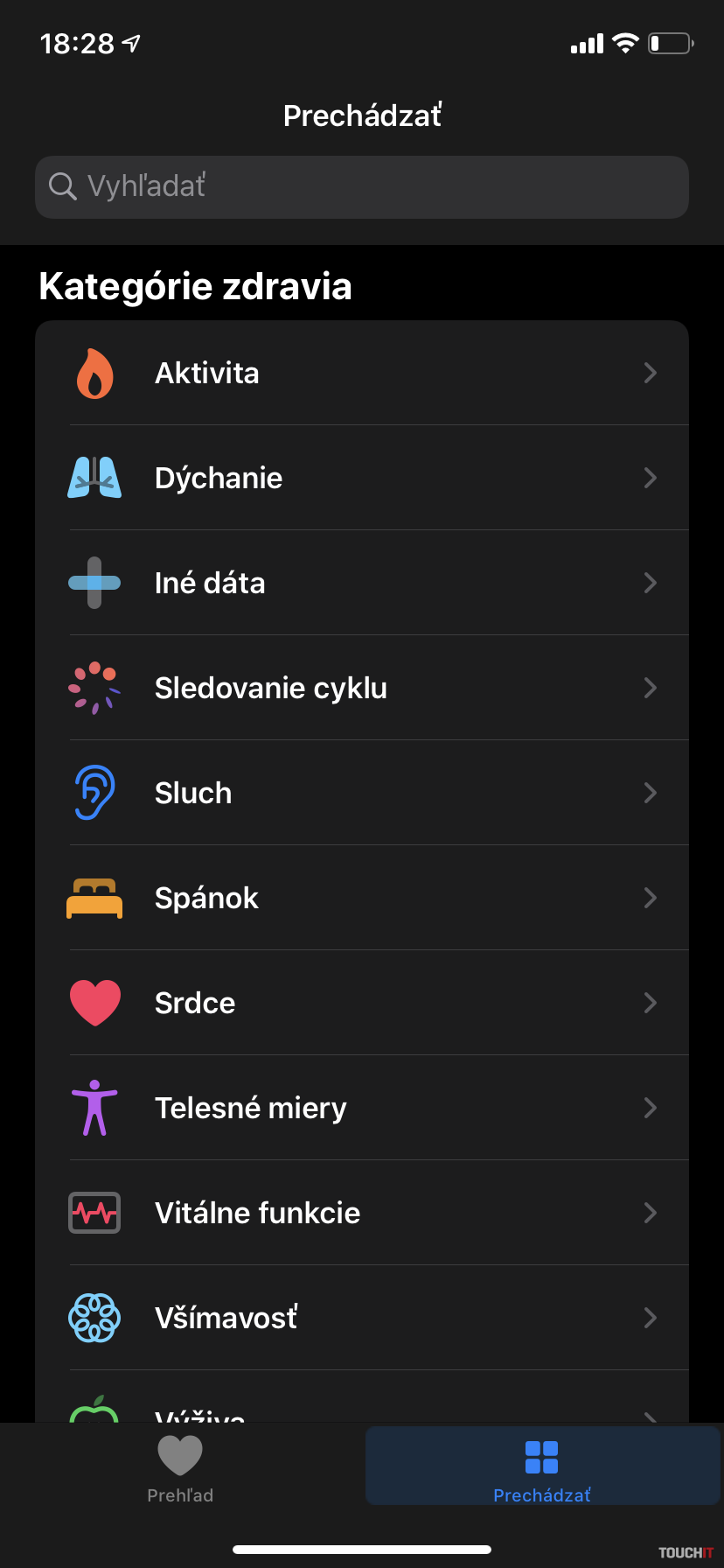Select the Vitálne funkcie row
Image resolution: width=724 pixels, height=1568 pixels.
click(362, 1213)
